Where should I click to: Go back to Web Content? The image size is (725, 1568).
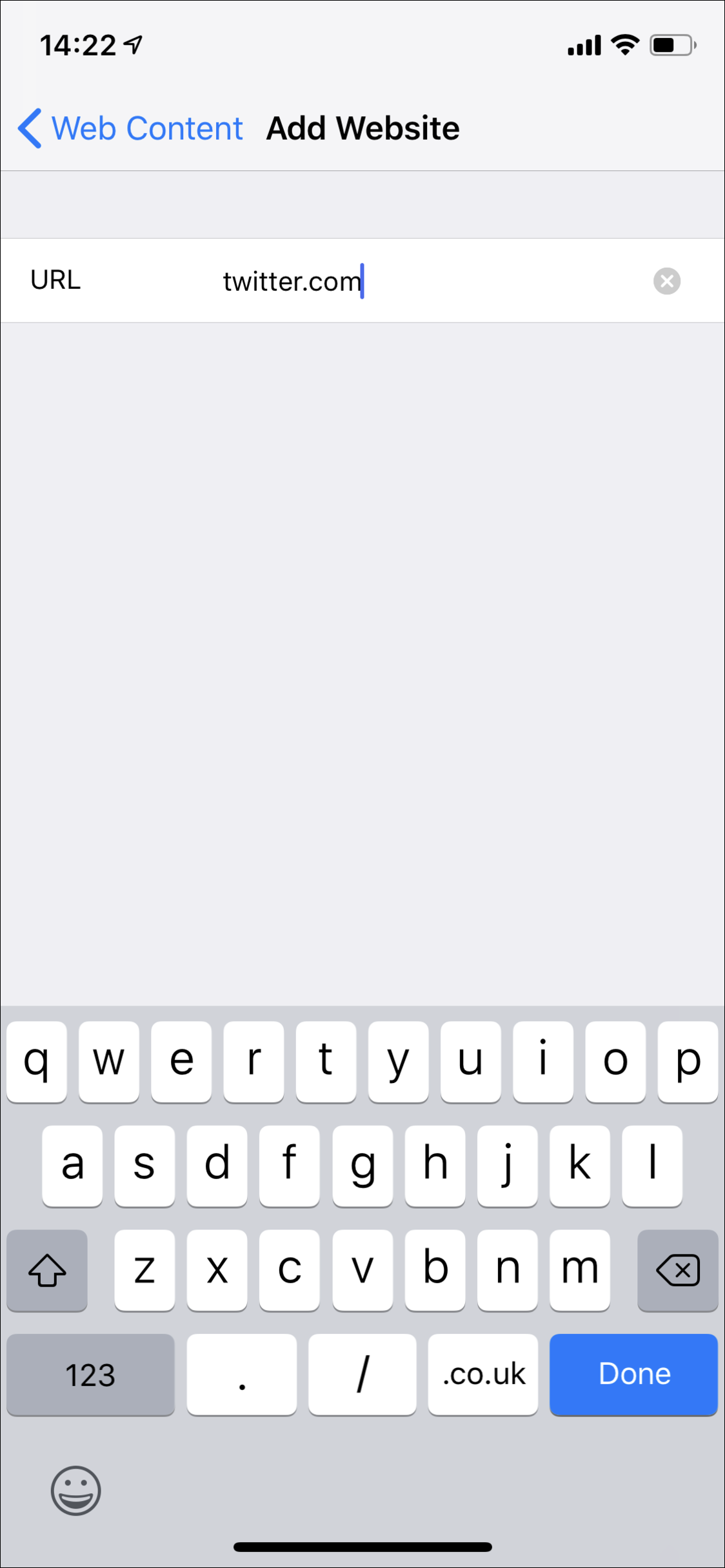click(x=130, y=128)
